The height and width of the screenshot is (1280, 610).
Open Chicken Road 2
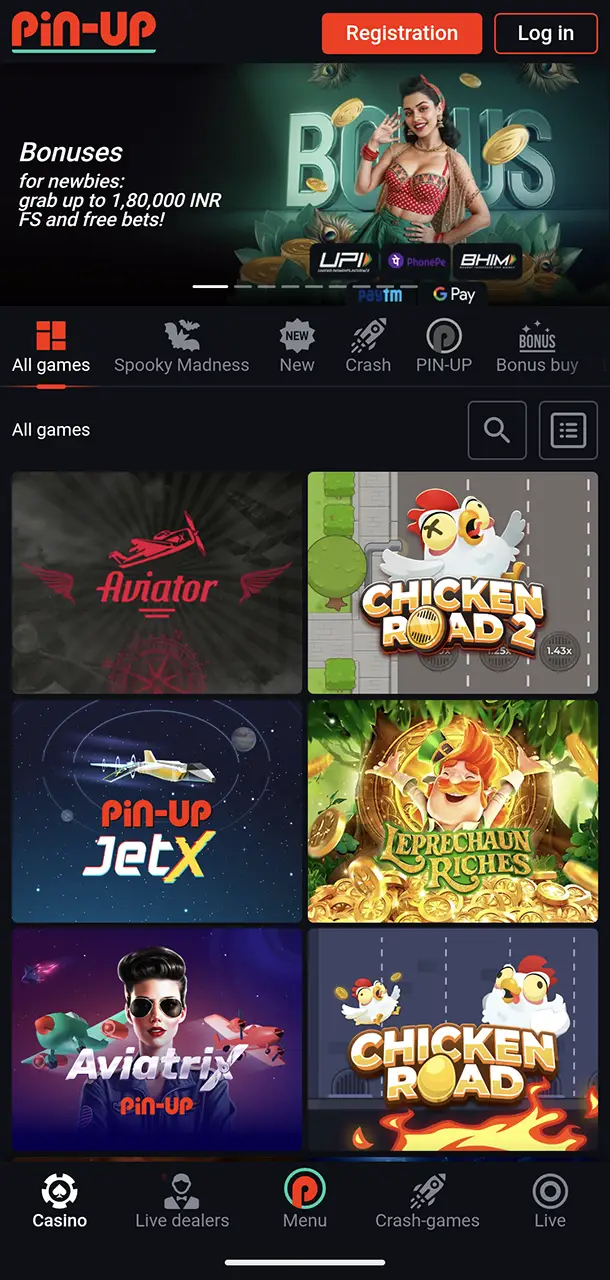[453, 583]
